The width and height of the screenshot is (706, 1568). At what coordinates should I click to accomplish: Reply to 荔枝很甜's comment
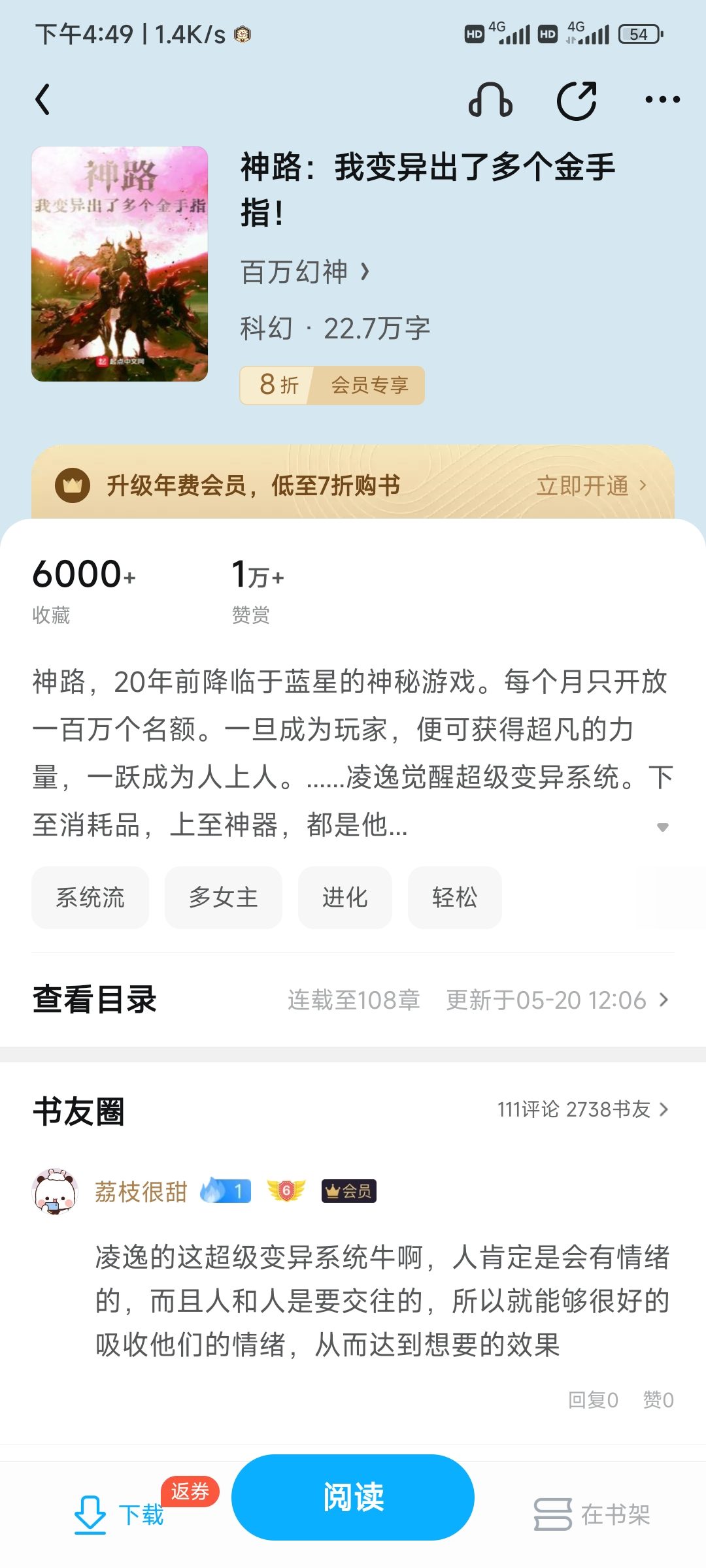592,1399
